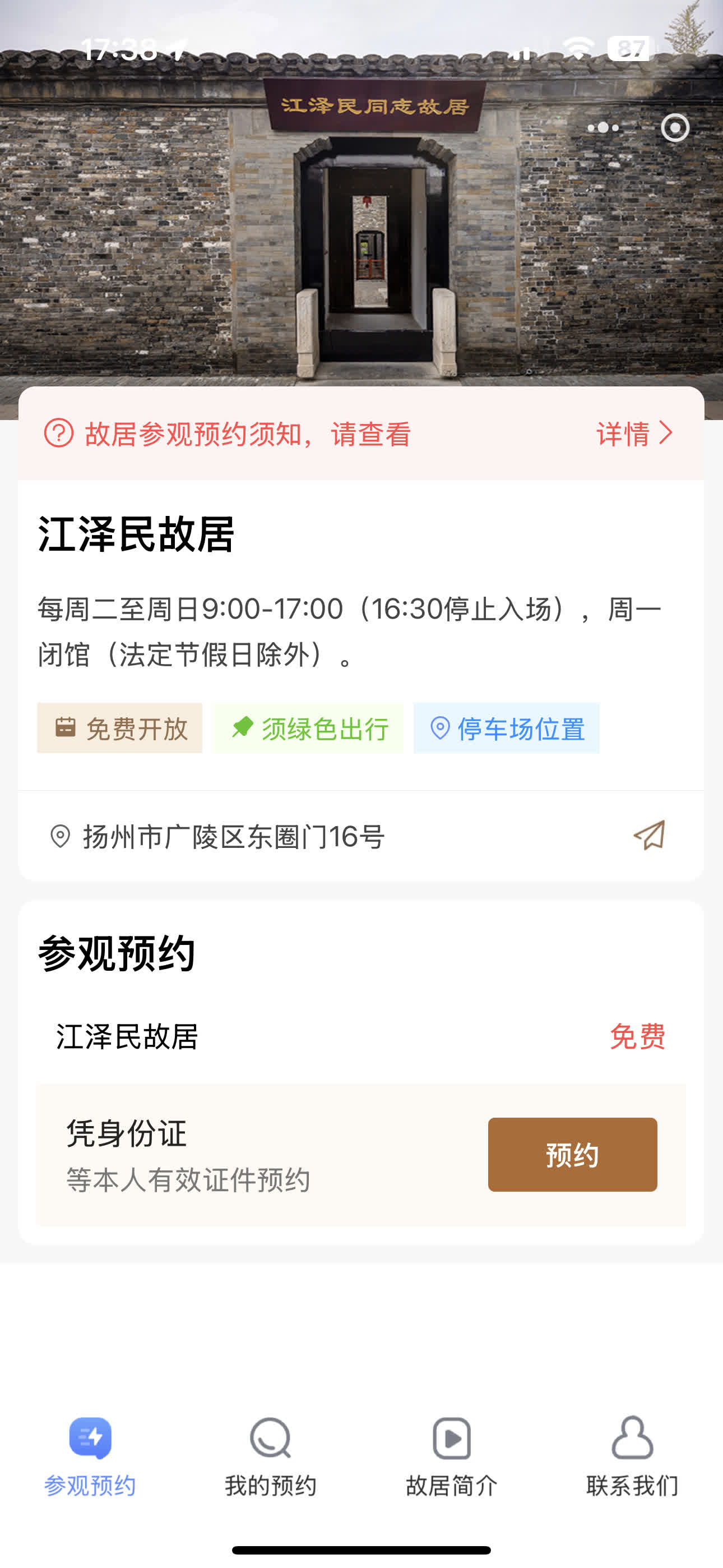Close the mini program with the circle icon

tap(675, 128)
